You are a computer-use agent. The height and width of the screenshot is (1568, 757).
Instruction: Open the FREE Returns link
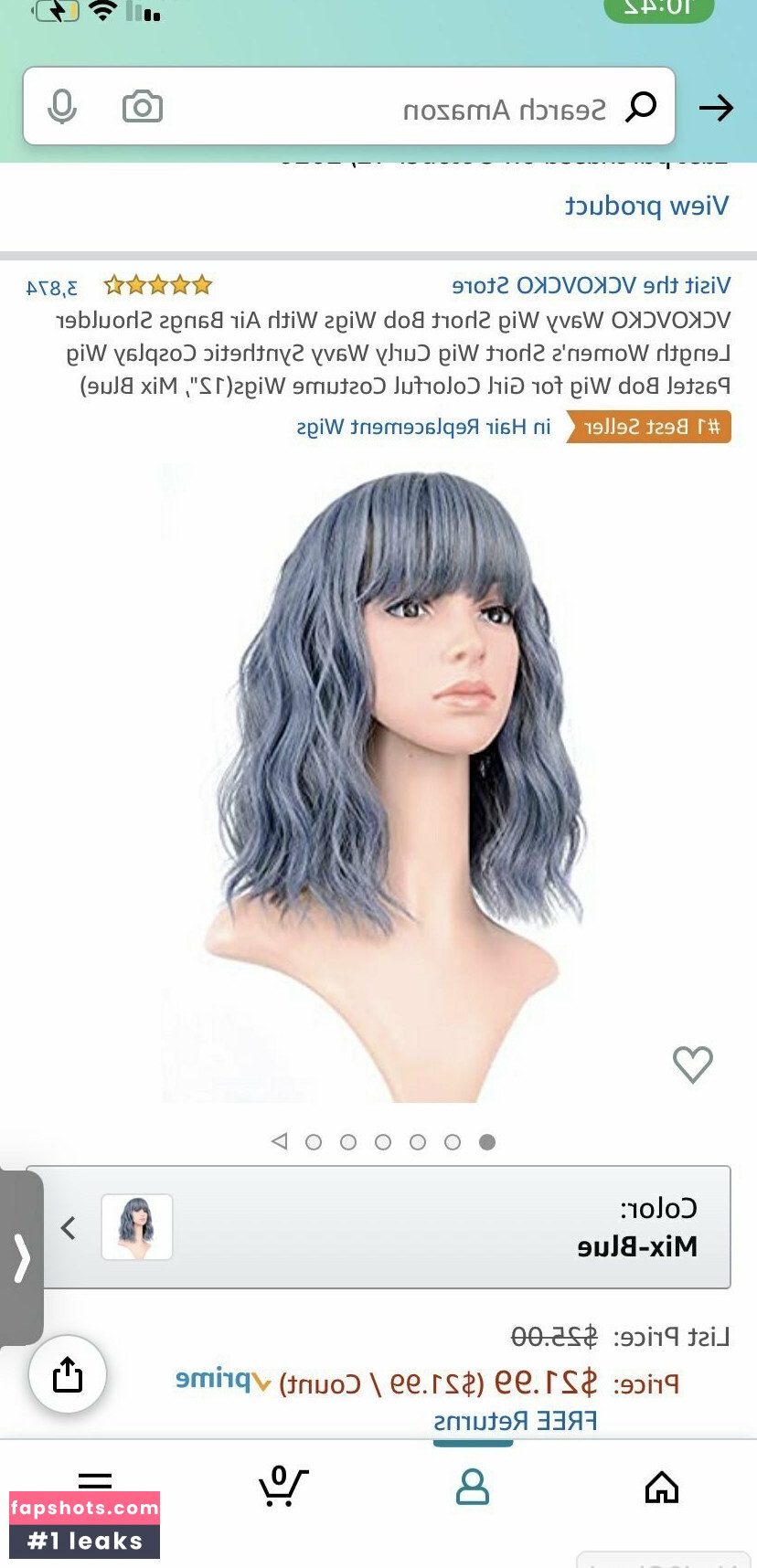pos(515,1421)
